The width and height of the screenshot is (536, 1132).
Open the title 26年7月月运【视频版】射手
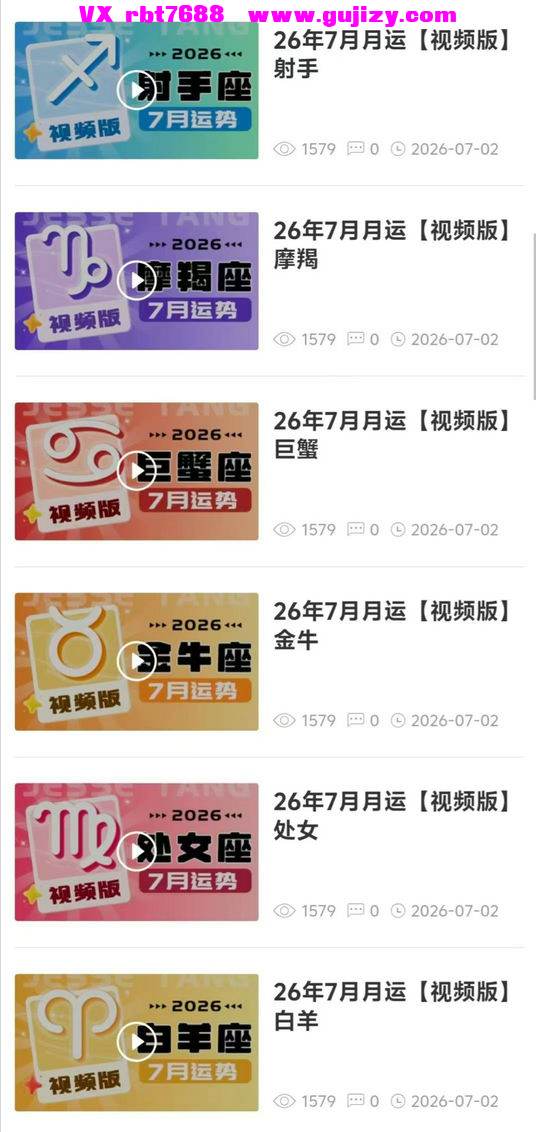click(x=393, y=54)
